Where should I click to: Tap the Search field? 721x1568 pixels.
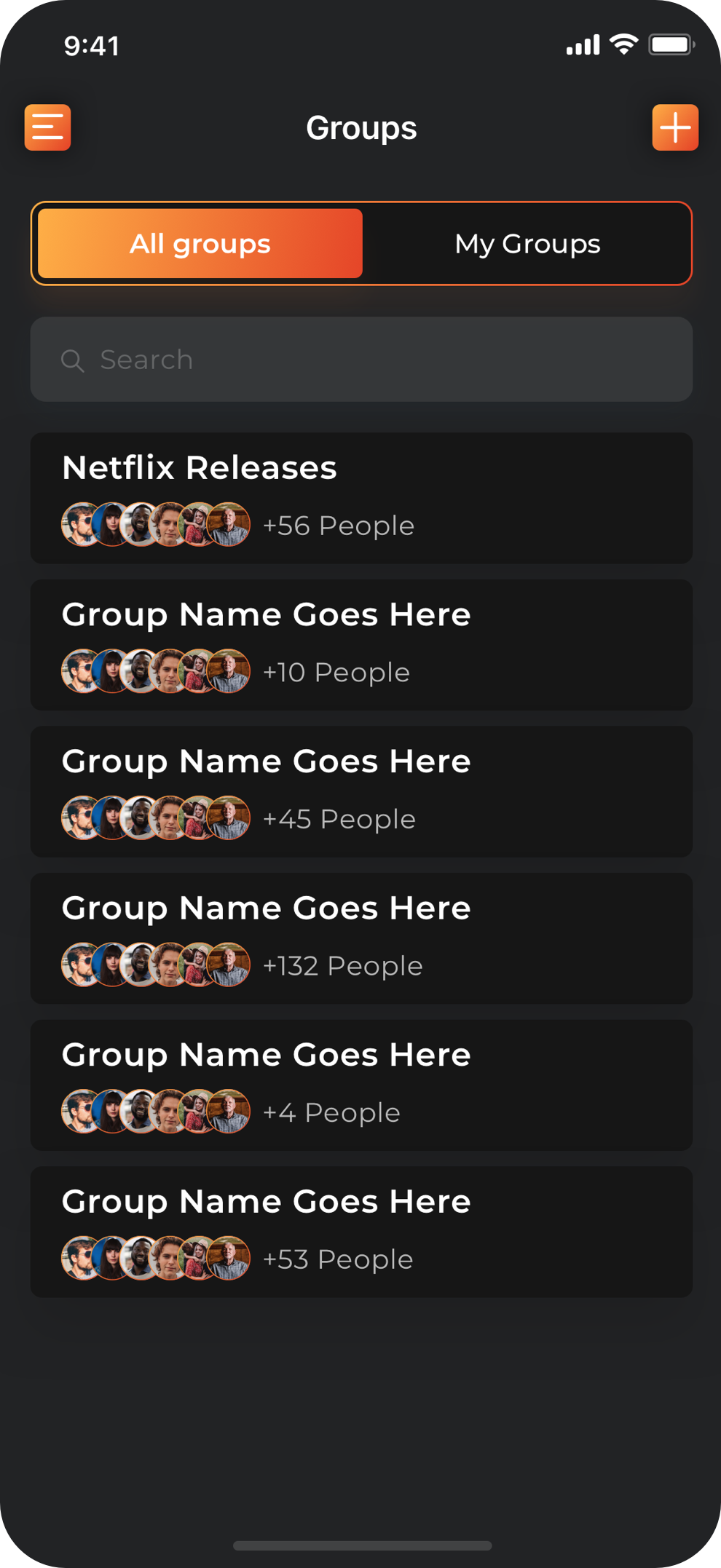[x=361, y=360]
